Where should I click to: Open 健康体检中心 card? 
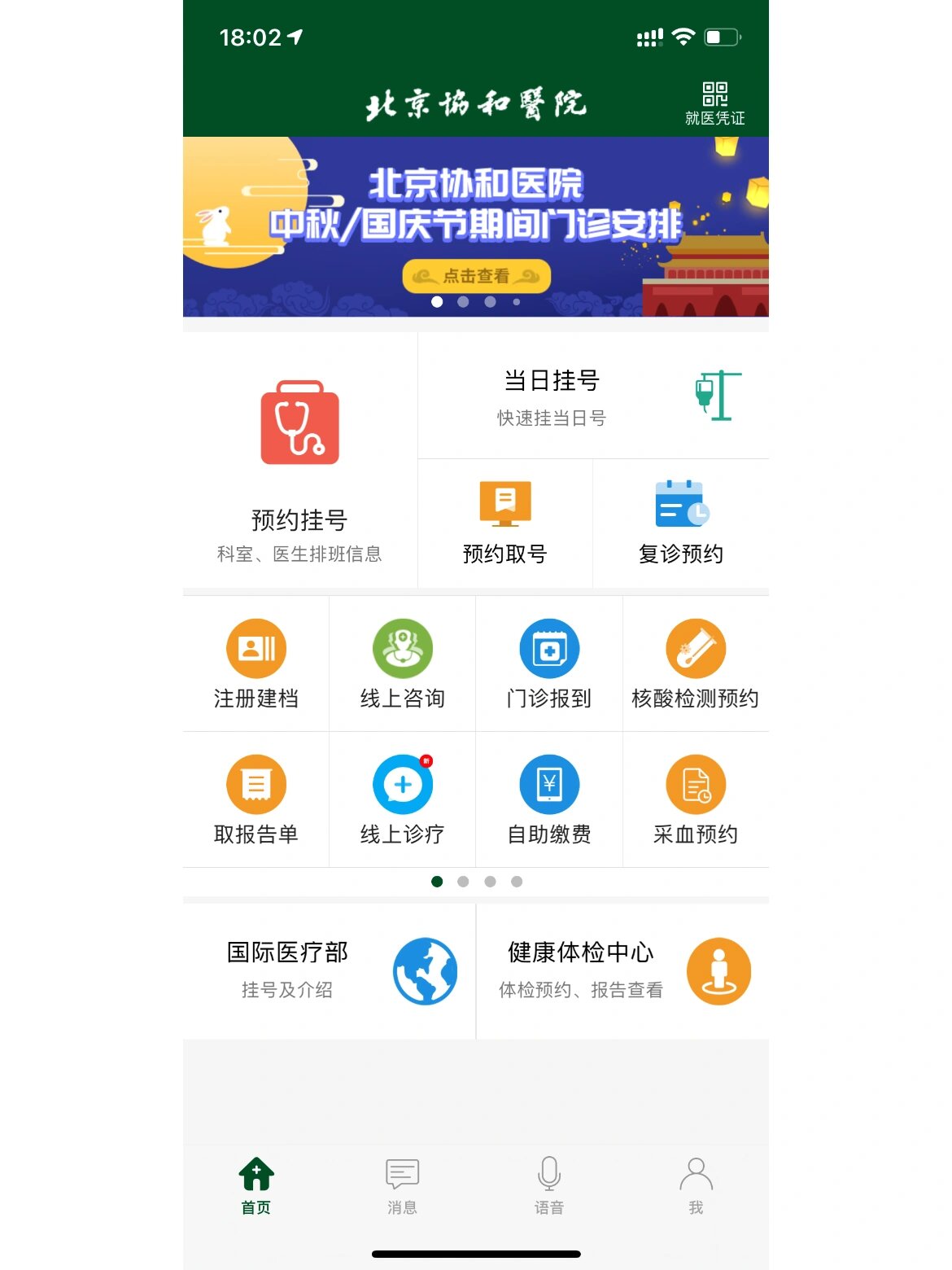(622, 970)
